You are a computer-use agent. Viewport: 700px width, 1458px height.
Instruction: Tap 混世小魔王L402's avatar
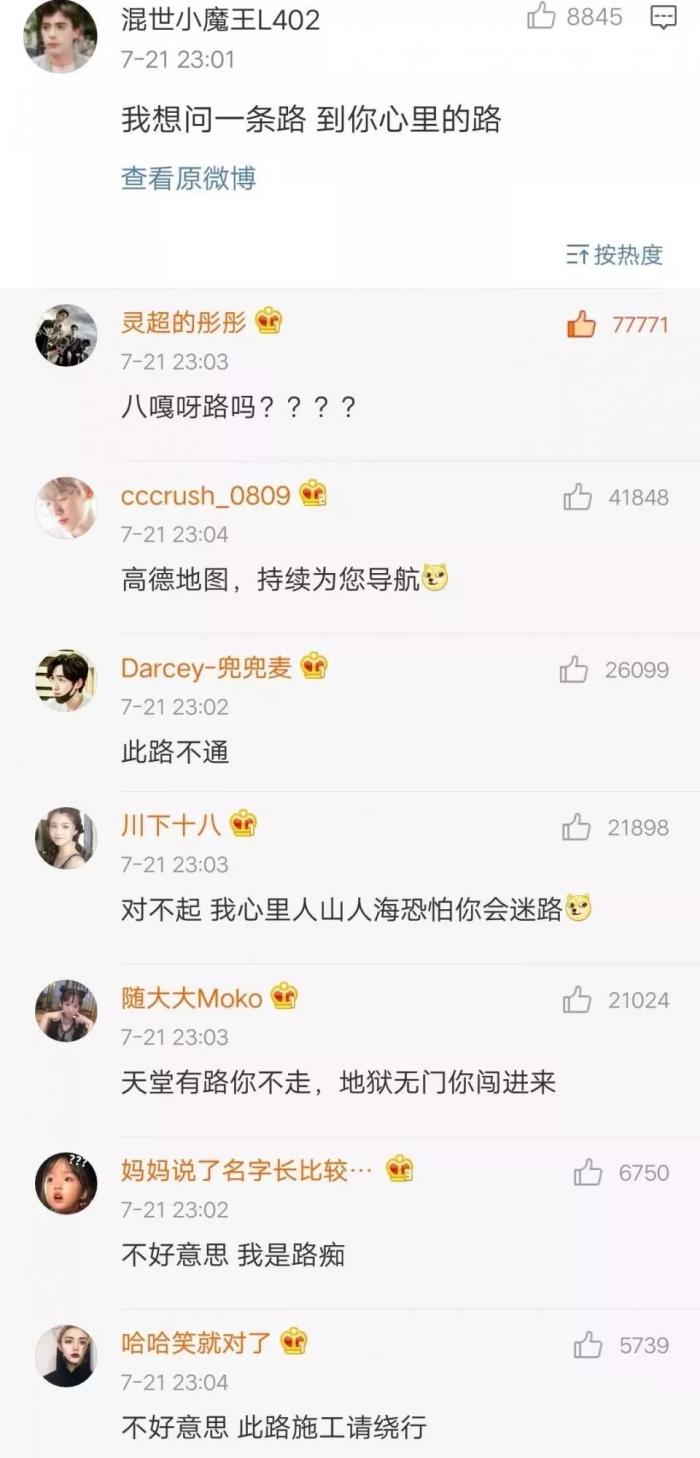pos(61,35)
